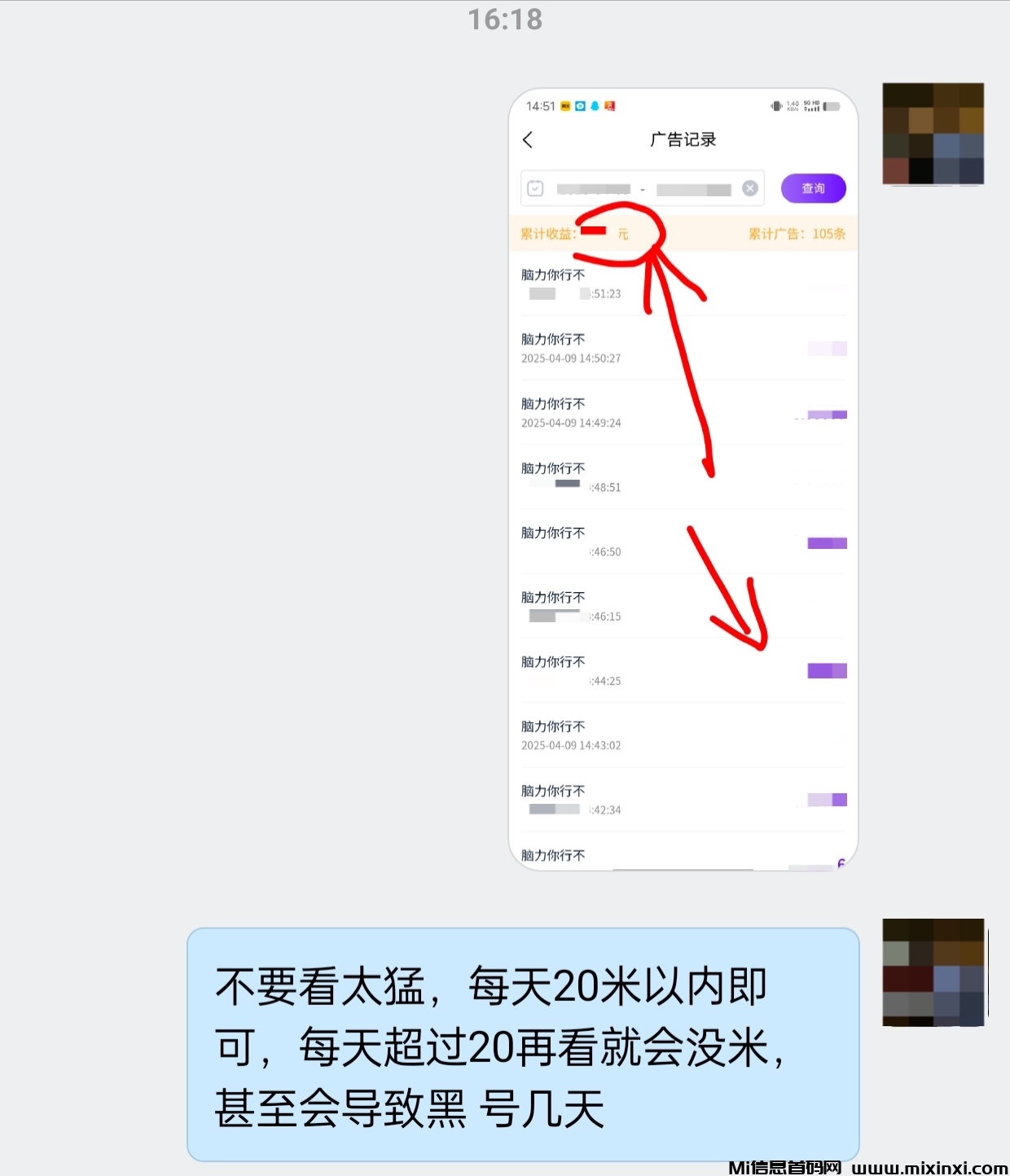Open the shared ad record screenshot

click(x=683, y=479)
